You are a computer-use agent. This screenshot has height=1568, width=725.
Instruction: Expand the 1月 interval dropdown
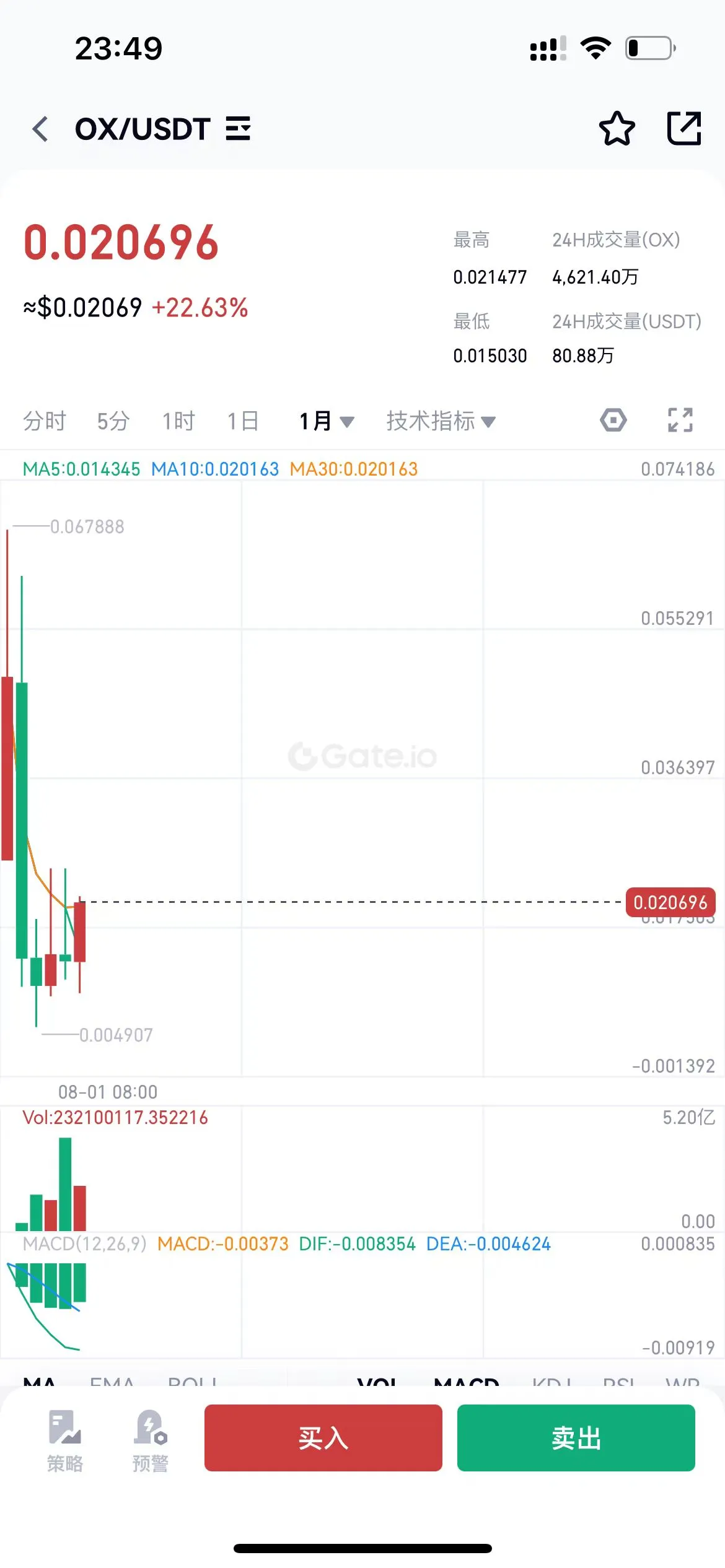326,421
